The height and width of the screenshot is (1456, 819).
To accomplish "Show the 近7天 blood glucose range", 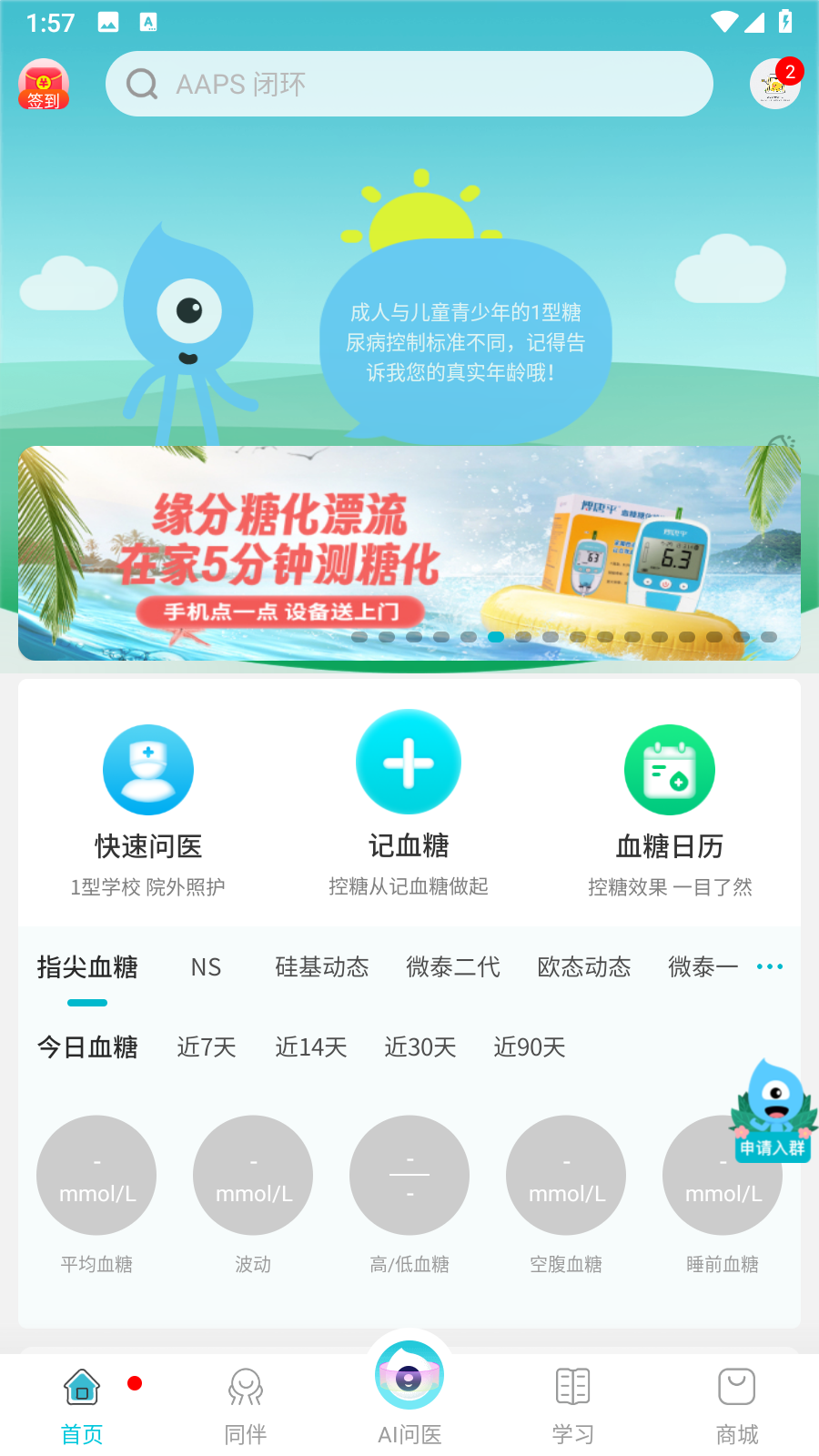I will (x=207, y=1047).
